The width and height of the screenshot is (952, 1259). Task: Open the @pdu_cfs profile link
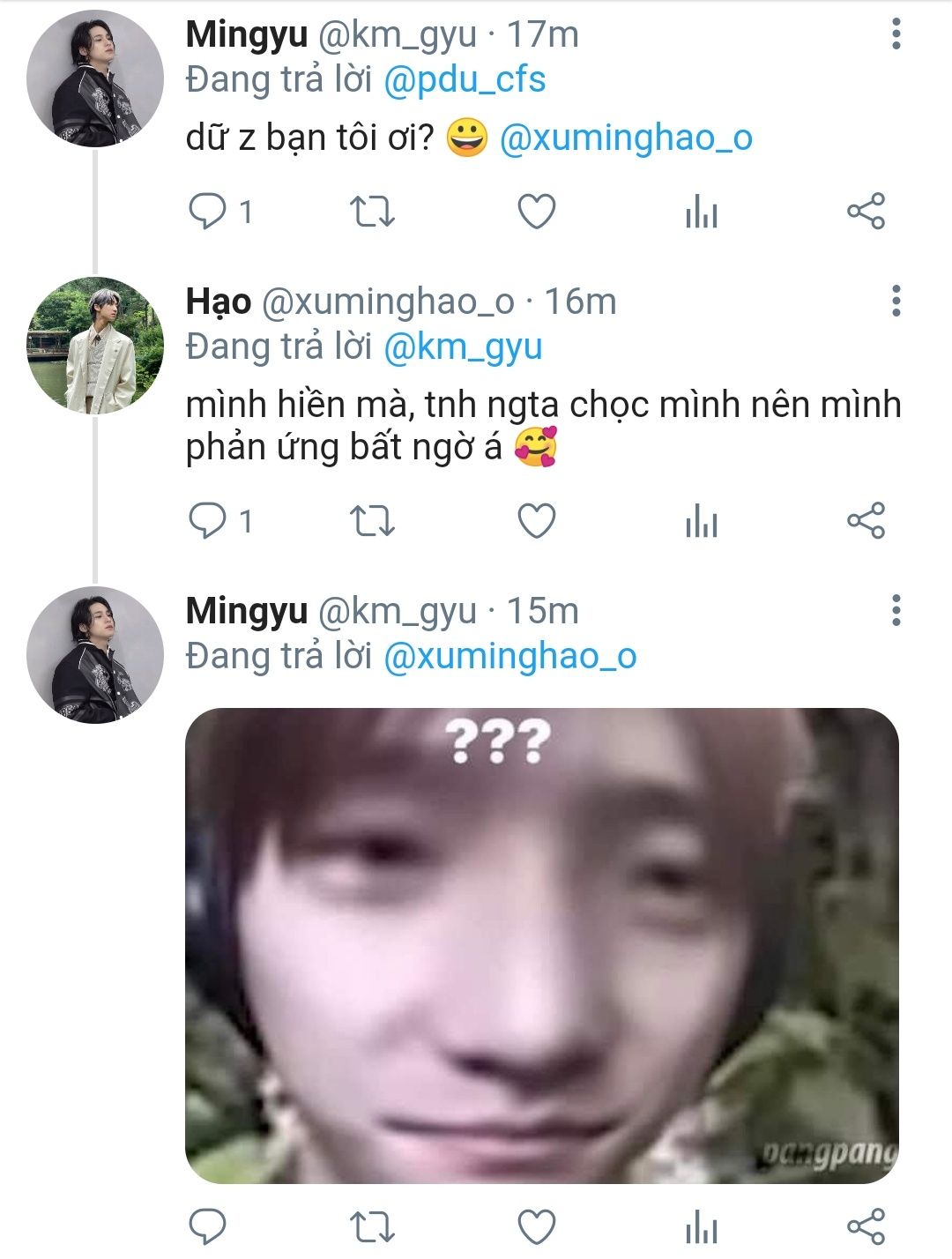[x=465, y=80]
